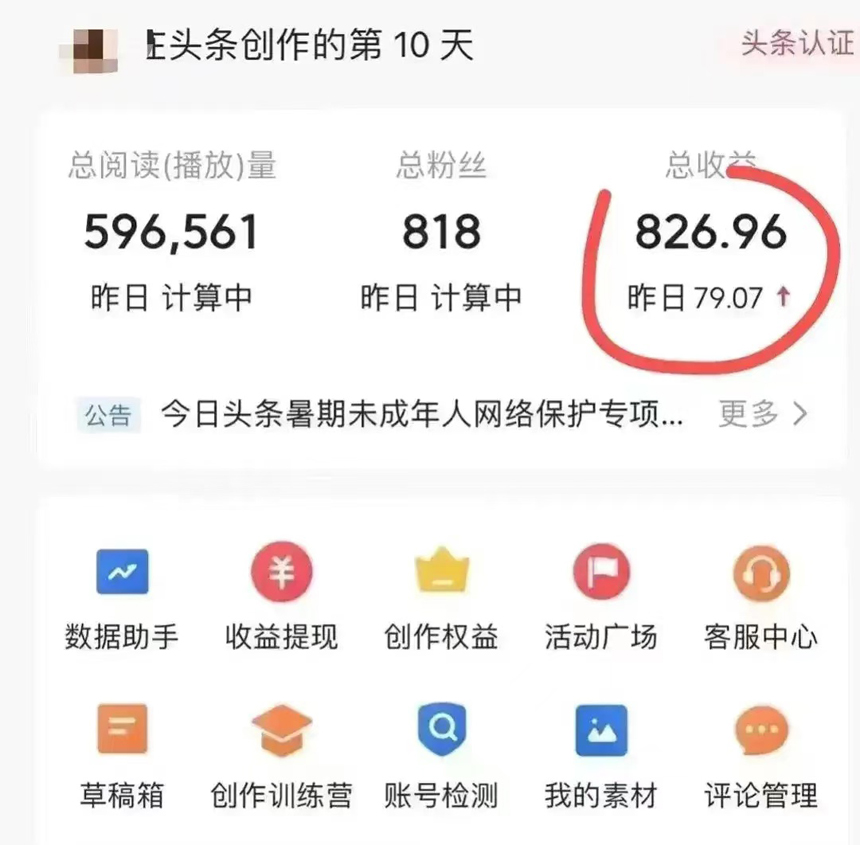View 总粉丝 total followers details
860x845 pixels.
[x=441, y=233]
